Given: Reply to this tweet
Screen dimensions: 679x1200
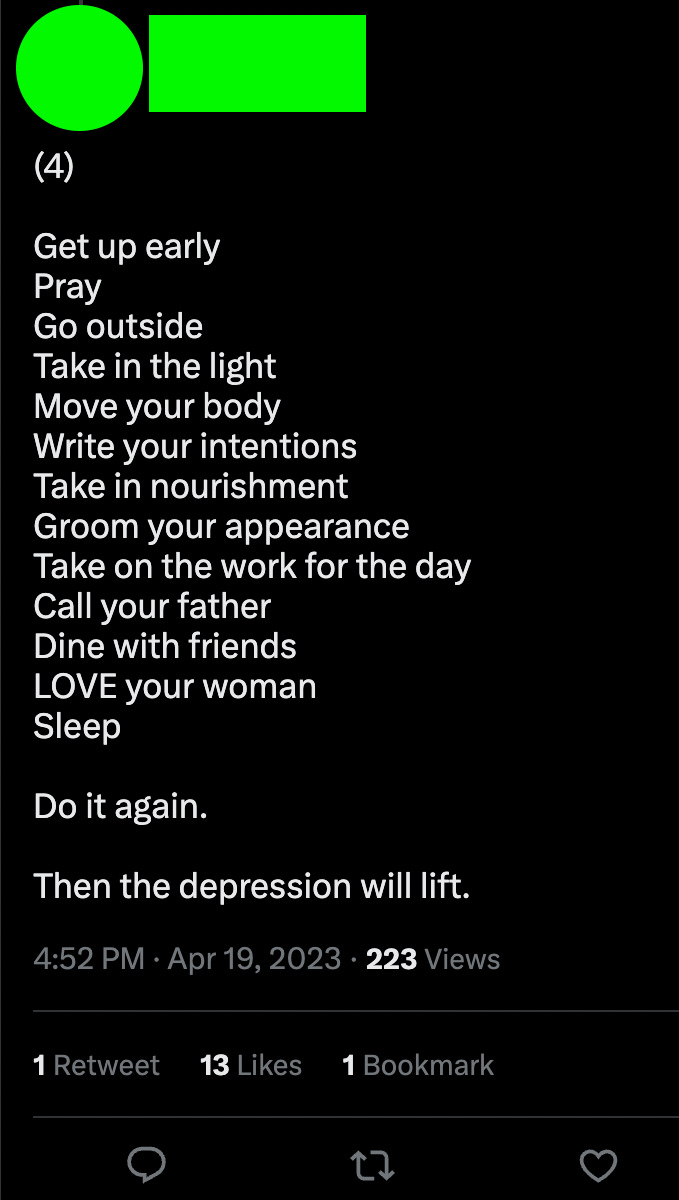Looking at the screenshot, I should click(146, 1165).
